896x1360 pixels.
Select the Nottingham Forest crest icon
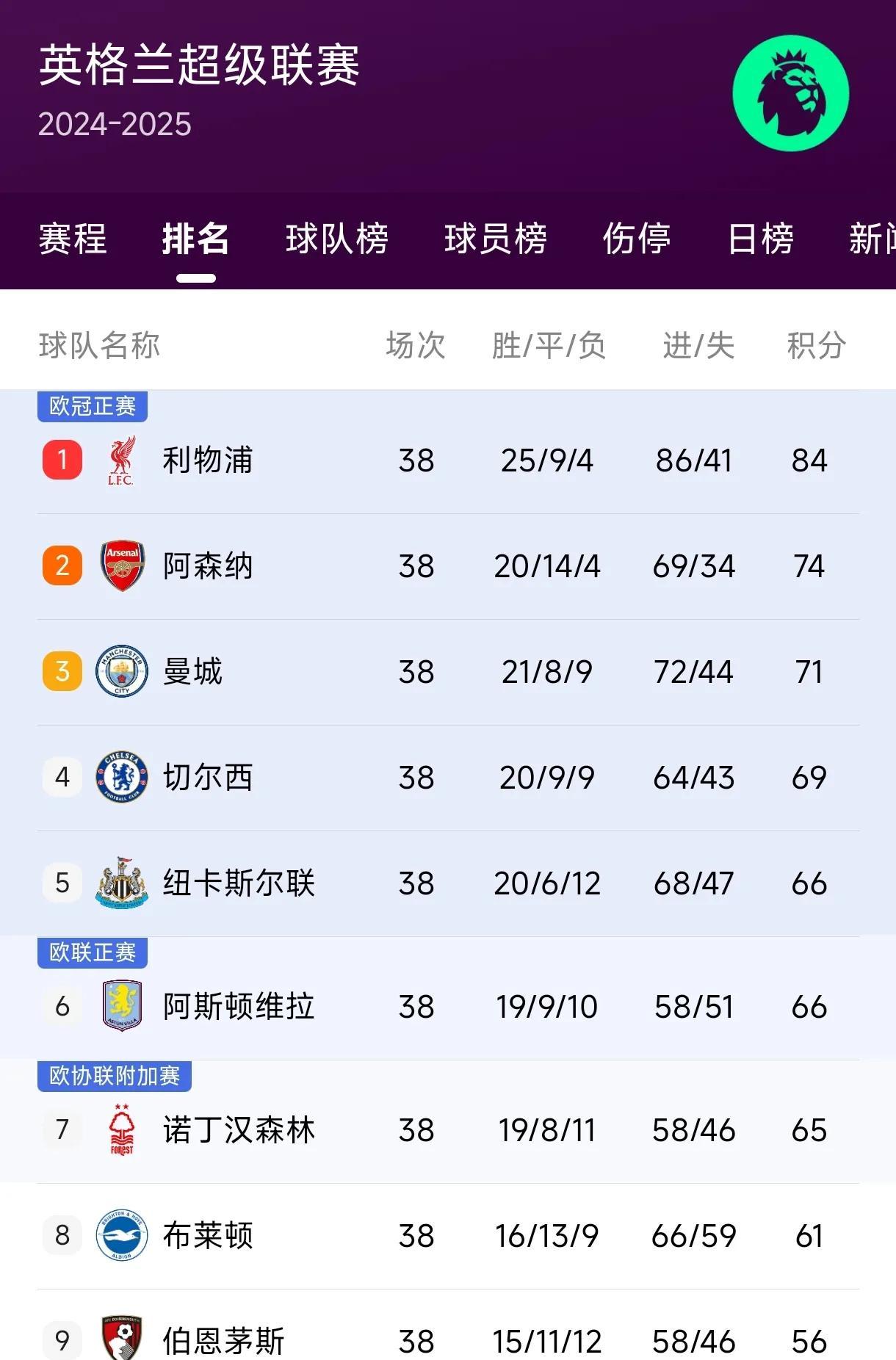(121, 1131)
